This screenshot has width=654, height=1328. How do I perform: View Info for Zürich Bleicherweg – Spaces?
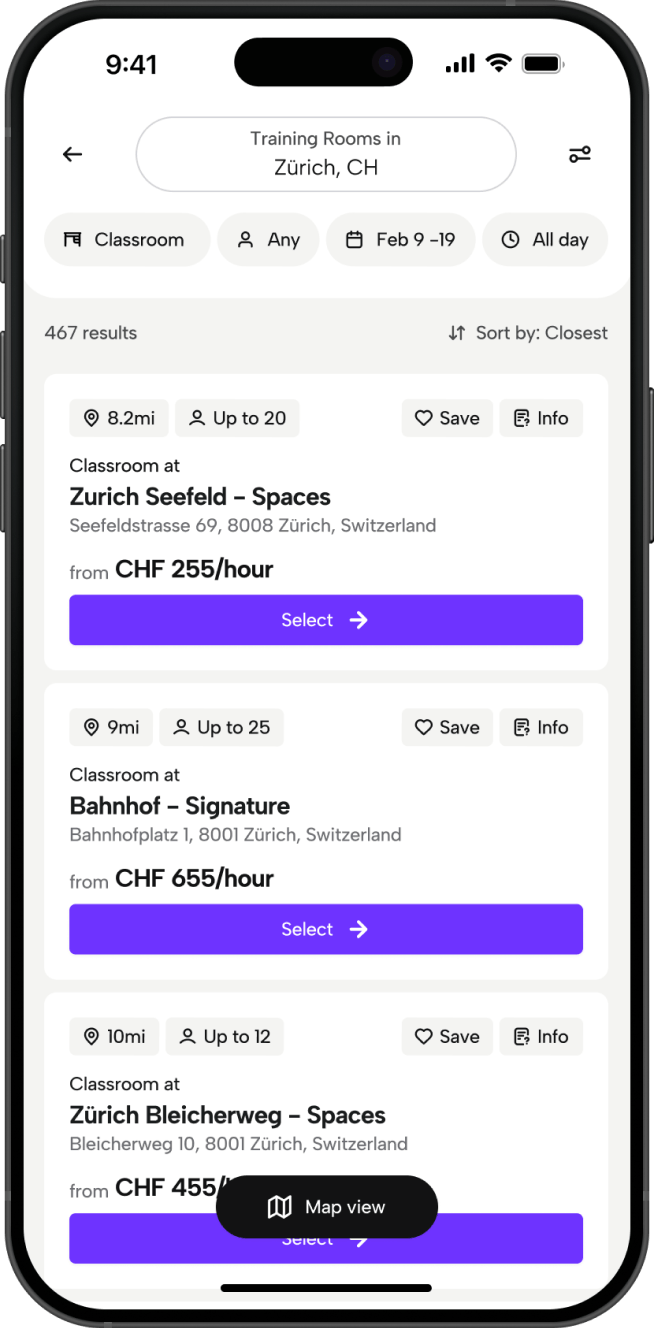(x=540, y=1036)
